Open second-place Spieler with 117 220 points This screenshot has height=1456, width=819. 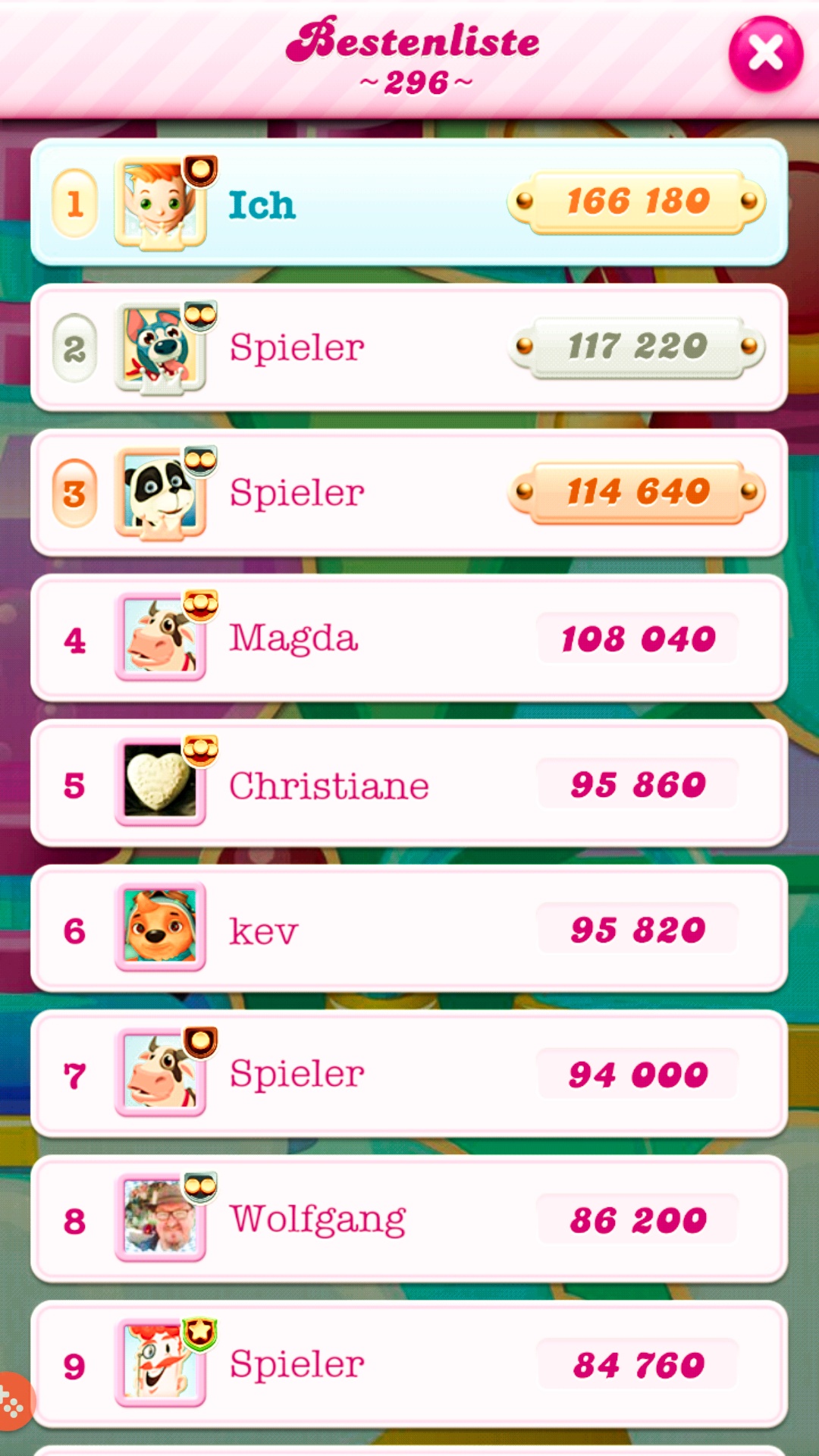pos(409,348)
